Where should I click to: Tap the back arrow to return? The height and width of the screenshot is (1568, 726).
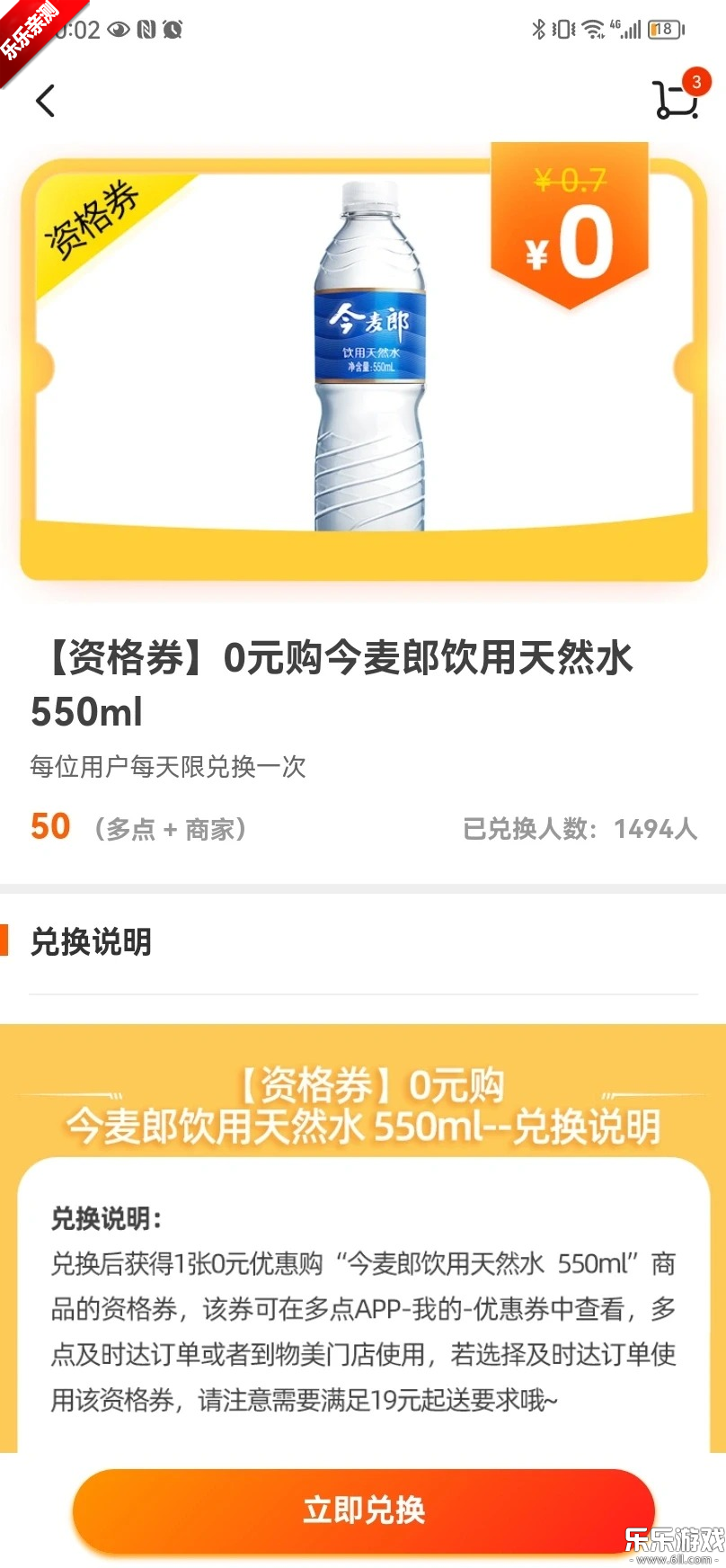click(47, 101)
